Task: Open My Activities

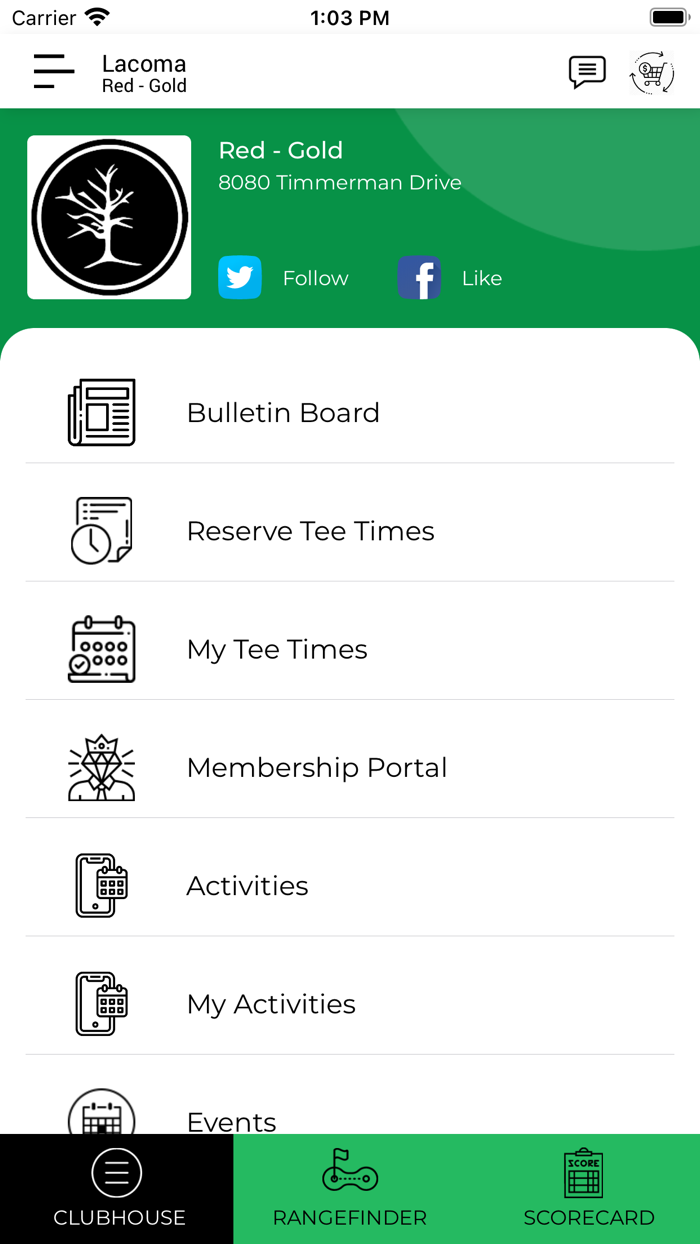Action: (350, 1003)
